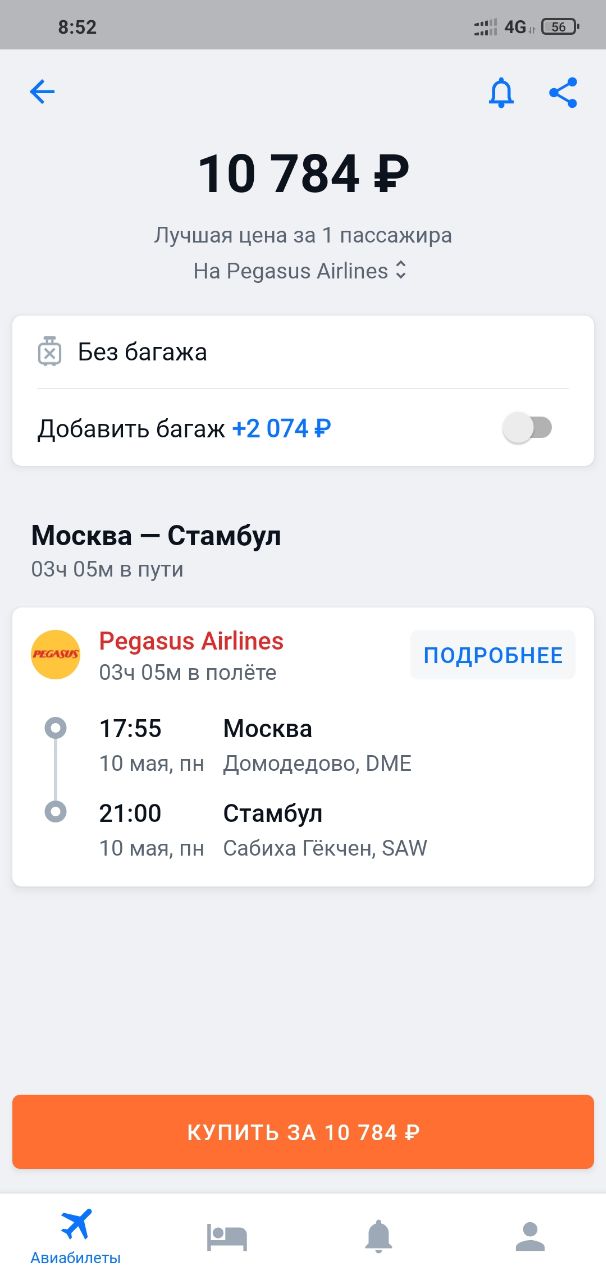
Task: Tap the price alert bell at top
Action: [x=501, y=93]
